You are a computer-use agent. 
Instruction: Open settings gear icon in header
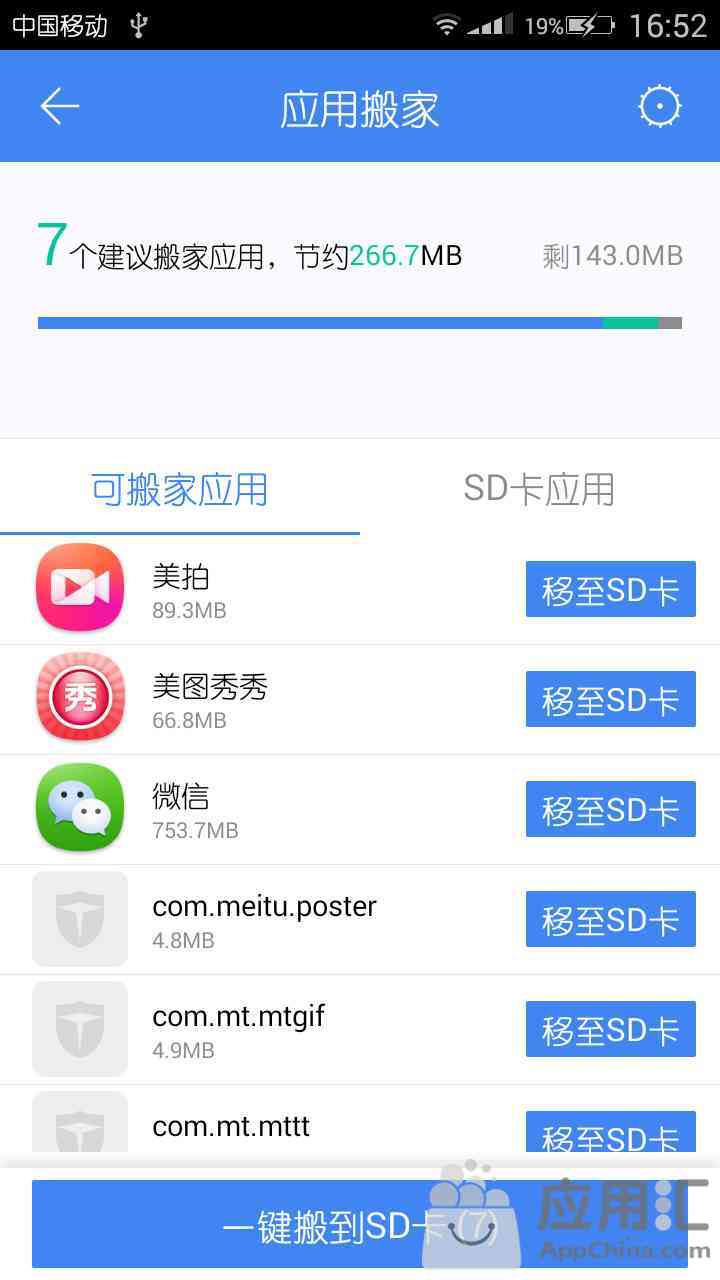pyautogui.click(x=659, y=106)
